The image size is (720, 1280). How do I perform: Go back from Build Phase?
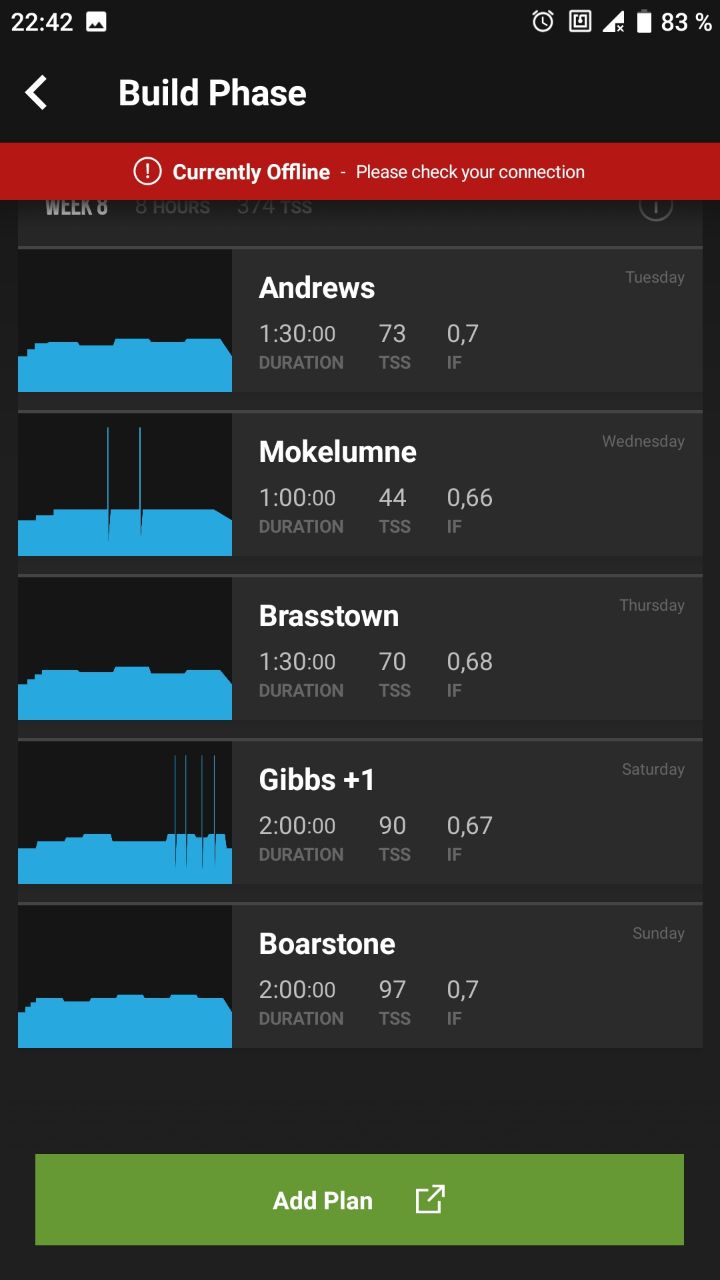pyautogui.click(x=36, y=93)
